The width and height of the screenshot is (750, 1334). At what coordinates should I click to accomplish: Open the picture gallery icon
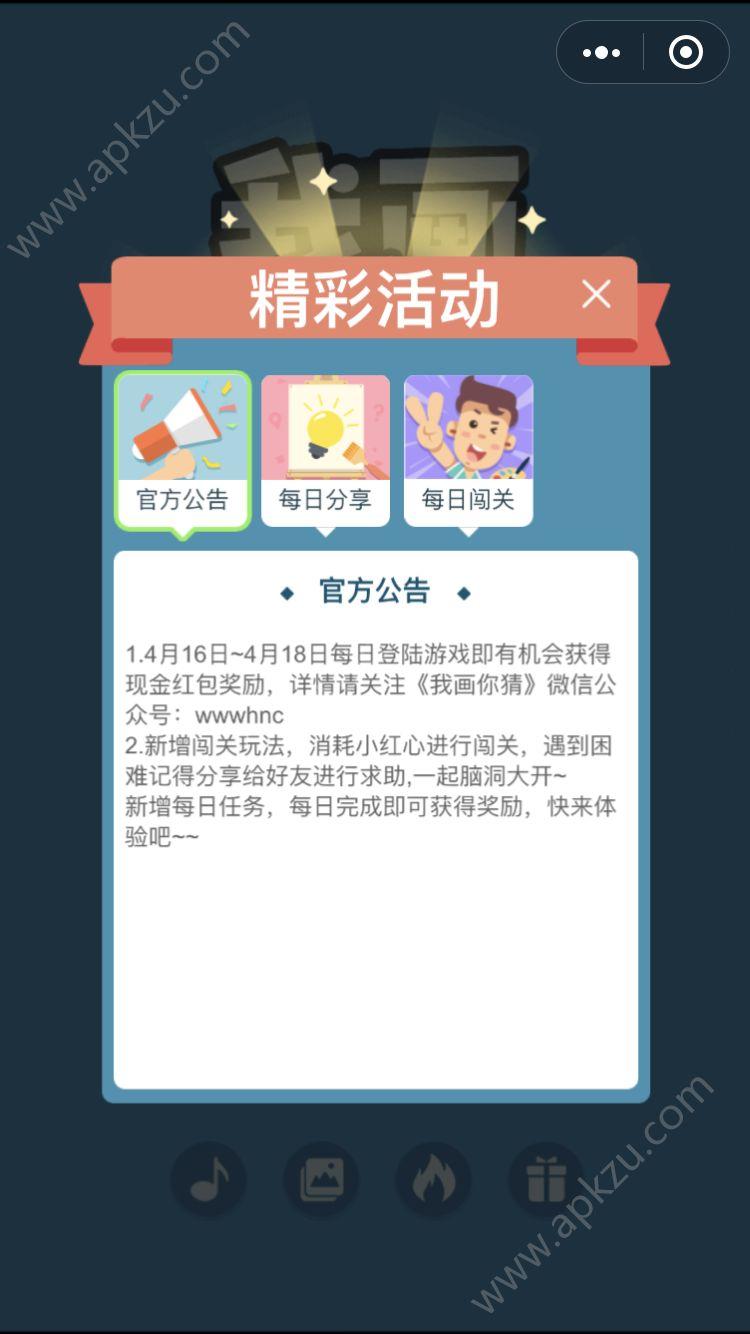coord(321,1180)
